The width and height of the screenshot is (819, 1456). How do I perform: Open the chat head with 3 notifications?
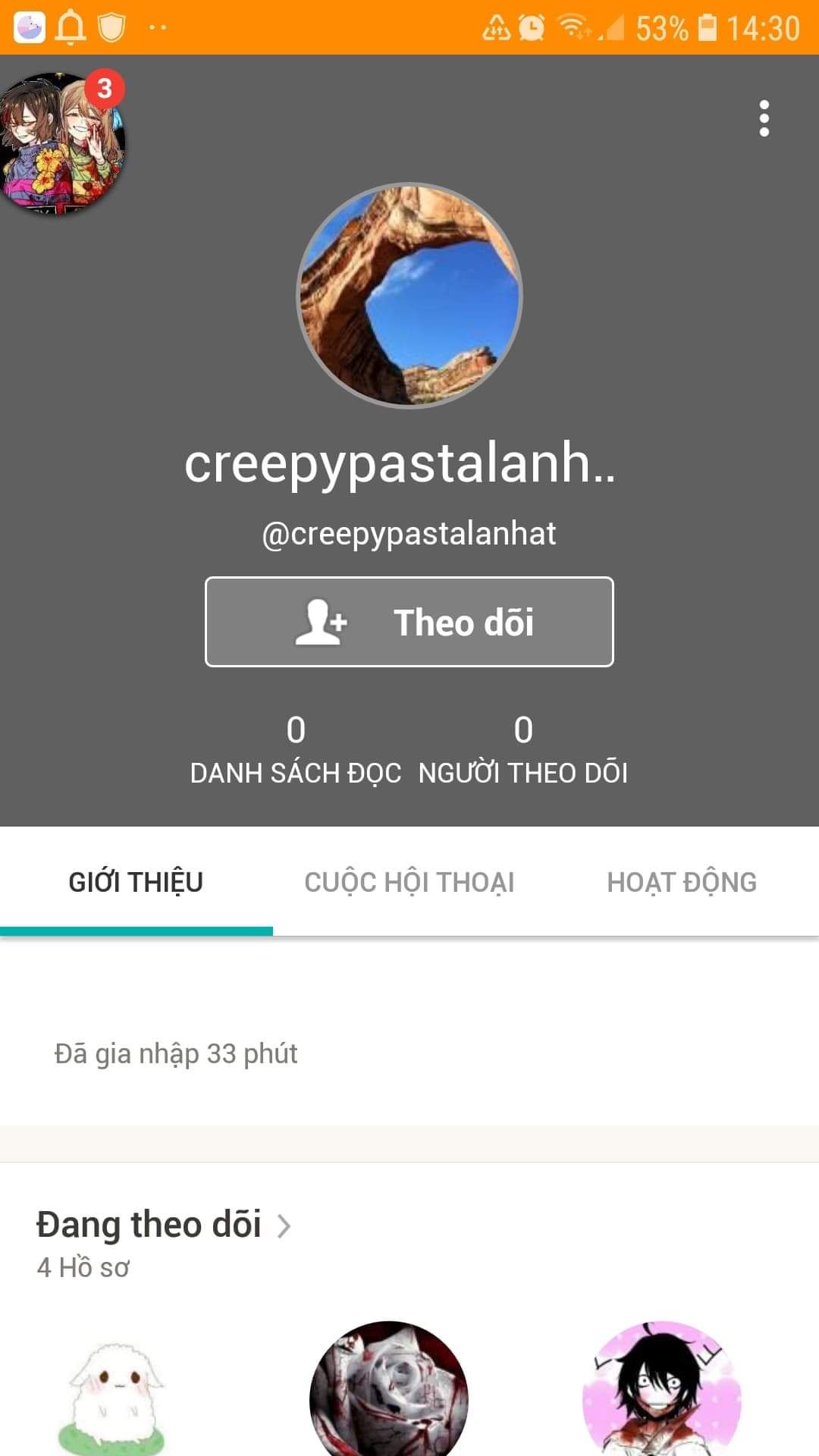62,144
